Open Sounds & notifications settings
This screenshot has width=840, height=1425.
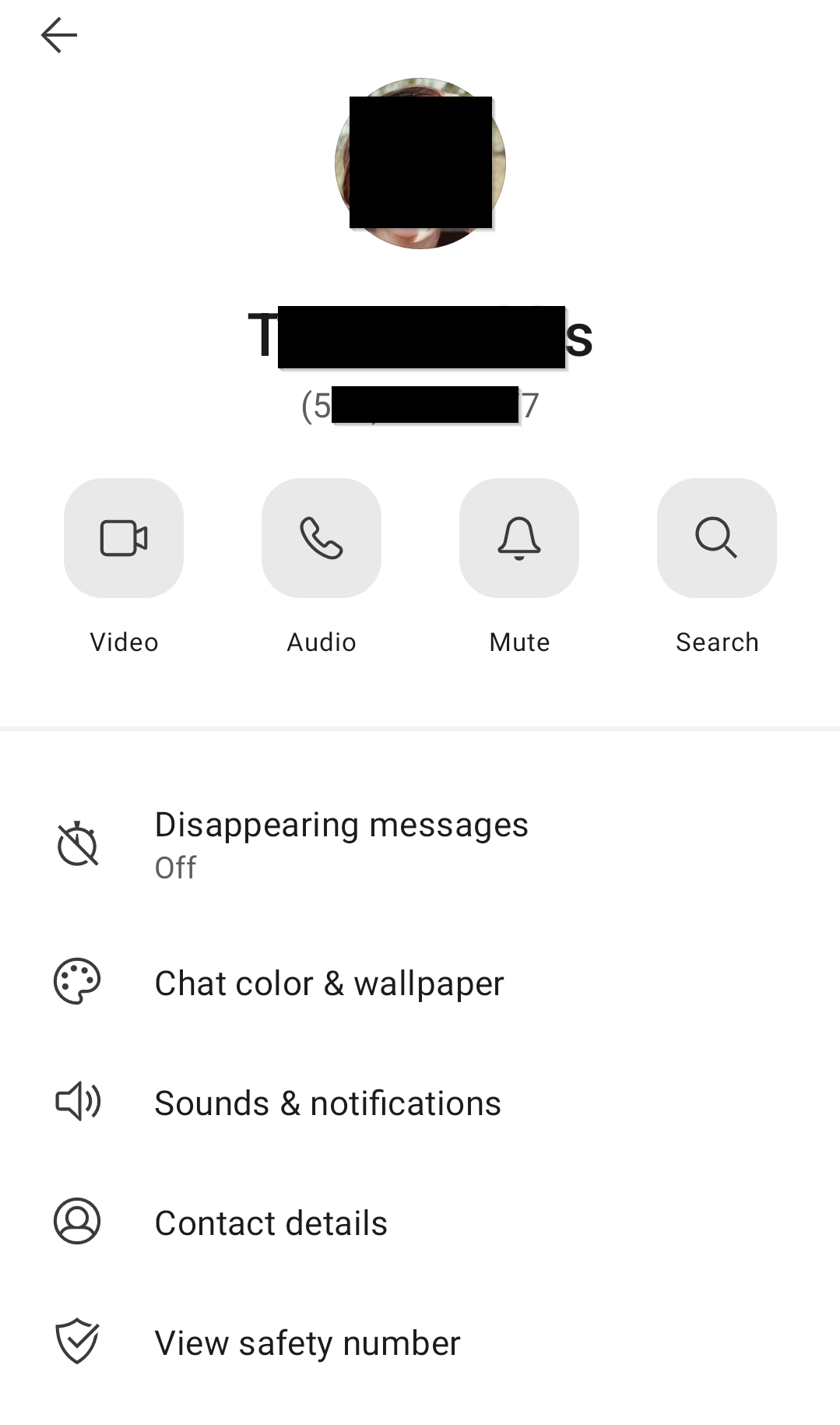(x=328, y=1103)
